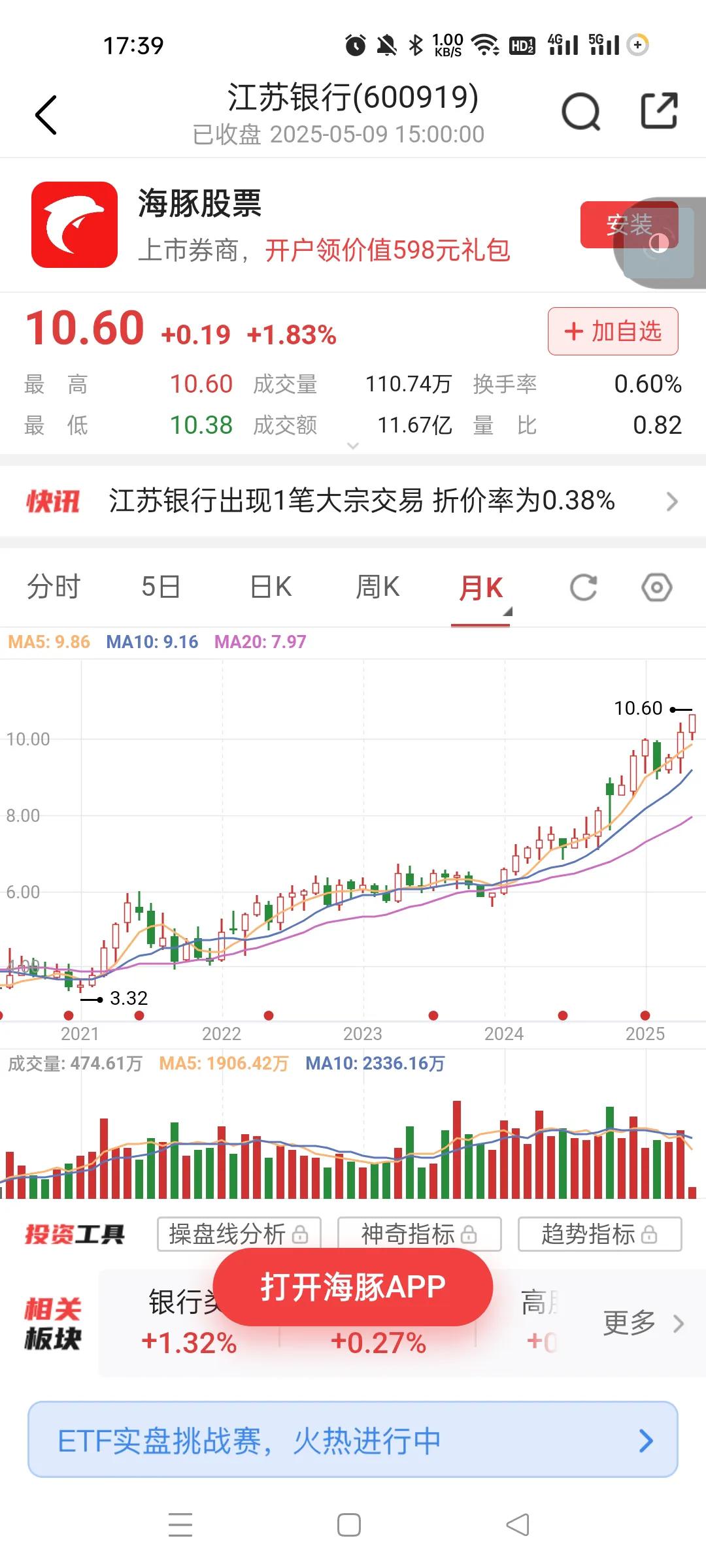Go back using the header arrow
Image resolution: width=706 pixels, height=1568 pixels.
(46, 115)
